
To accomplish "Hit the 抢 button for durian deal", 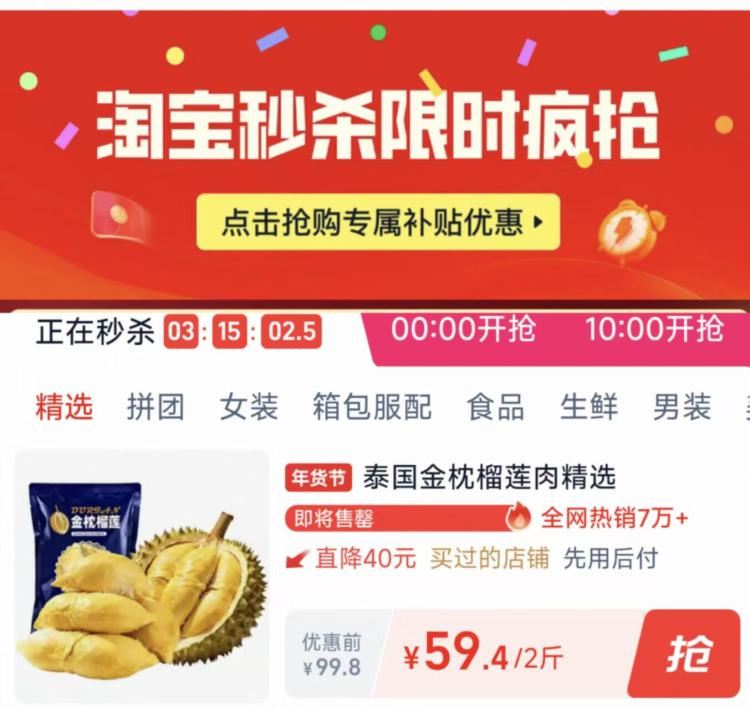I will click(686, 653).
